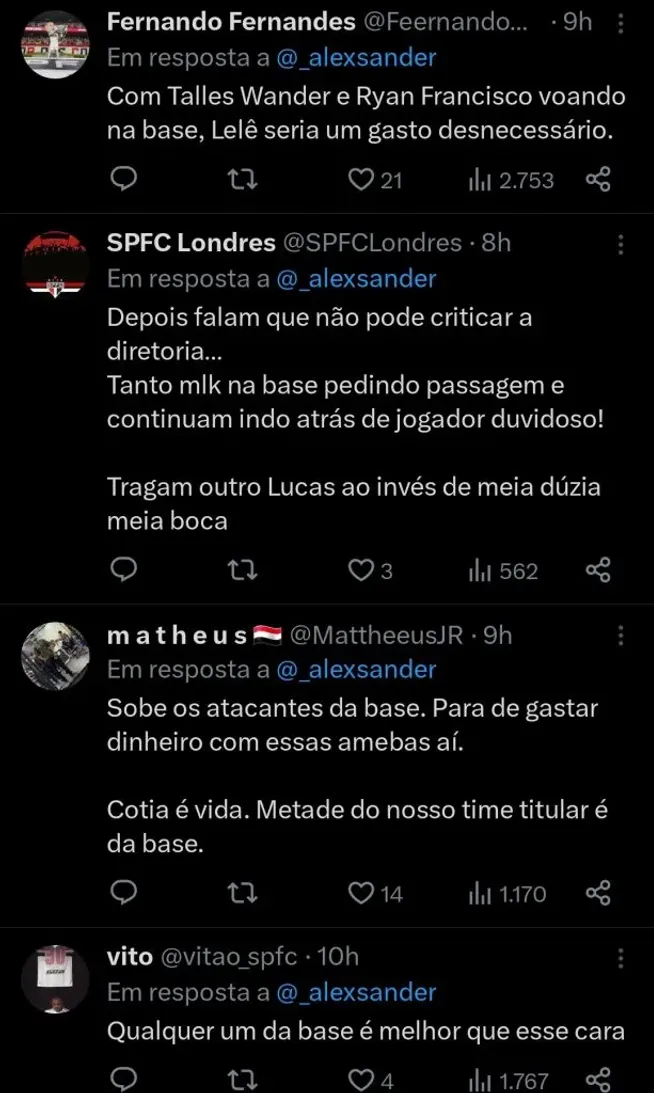The width and height of the screenshot is (654, 1093).
Task: Like Fernando Fernandes' tweet
Action: [x=360, y=180]
